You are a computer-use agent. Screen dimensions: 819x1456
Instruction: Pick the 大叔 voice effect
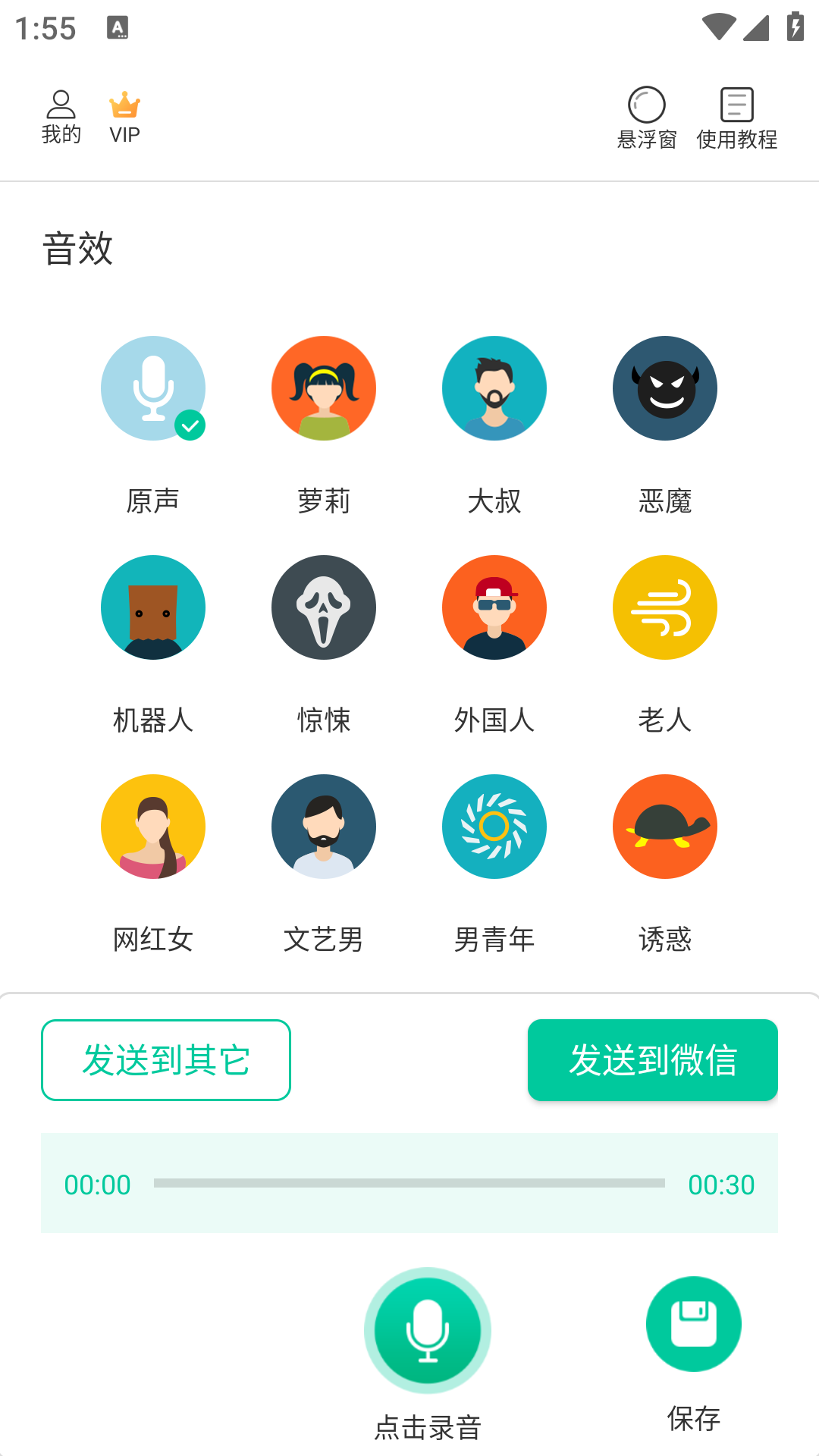click(494, 388)
